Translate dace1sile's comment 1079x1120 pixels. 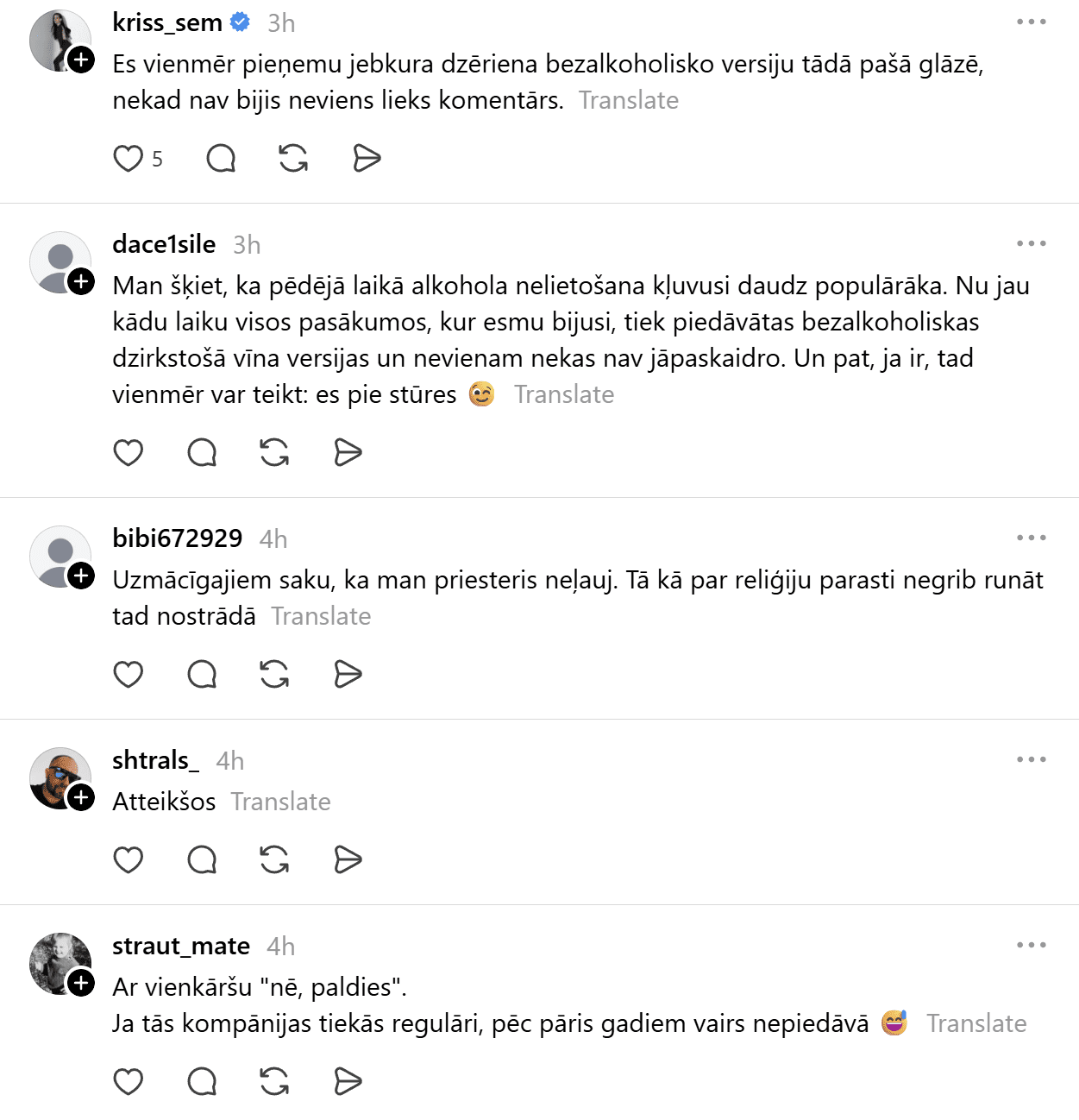(564, 395)
